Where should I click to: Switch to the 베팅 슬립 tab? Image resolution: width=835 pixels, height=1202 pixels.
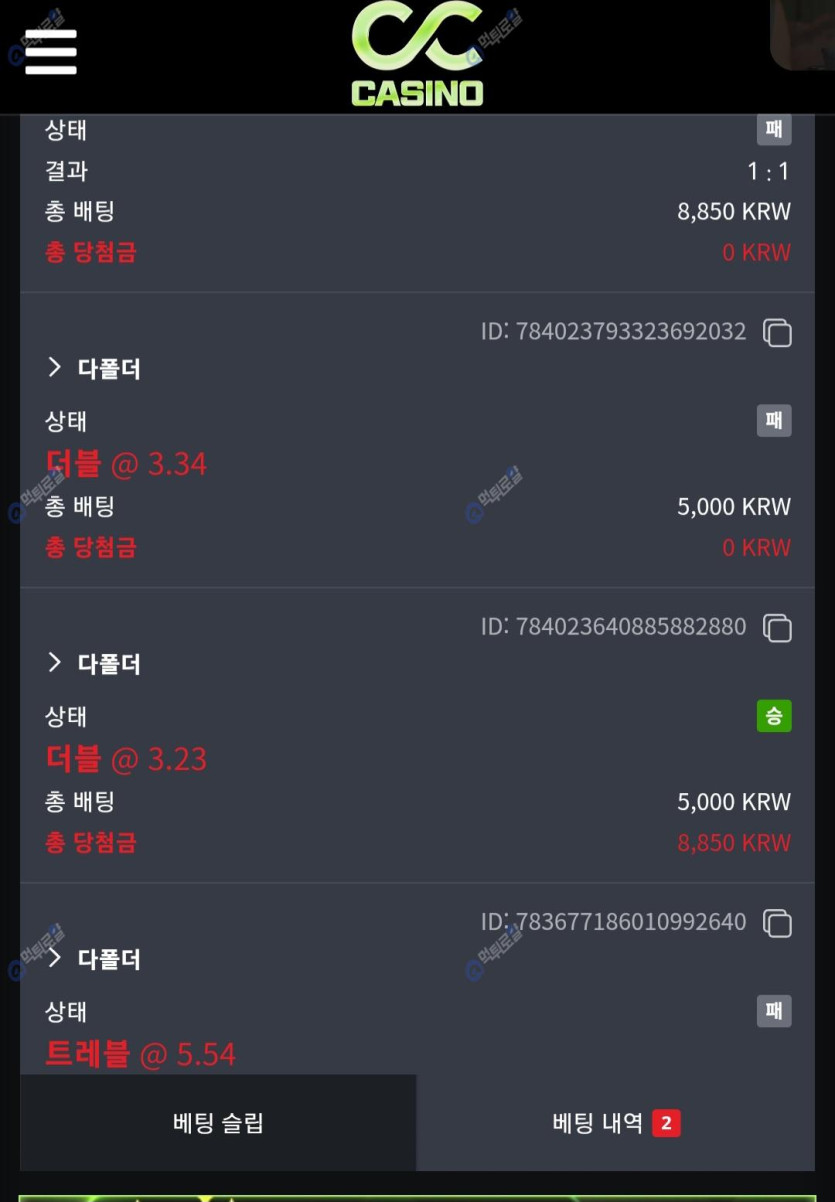[218, 1123]
